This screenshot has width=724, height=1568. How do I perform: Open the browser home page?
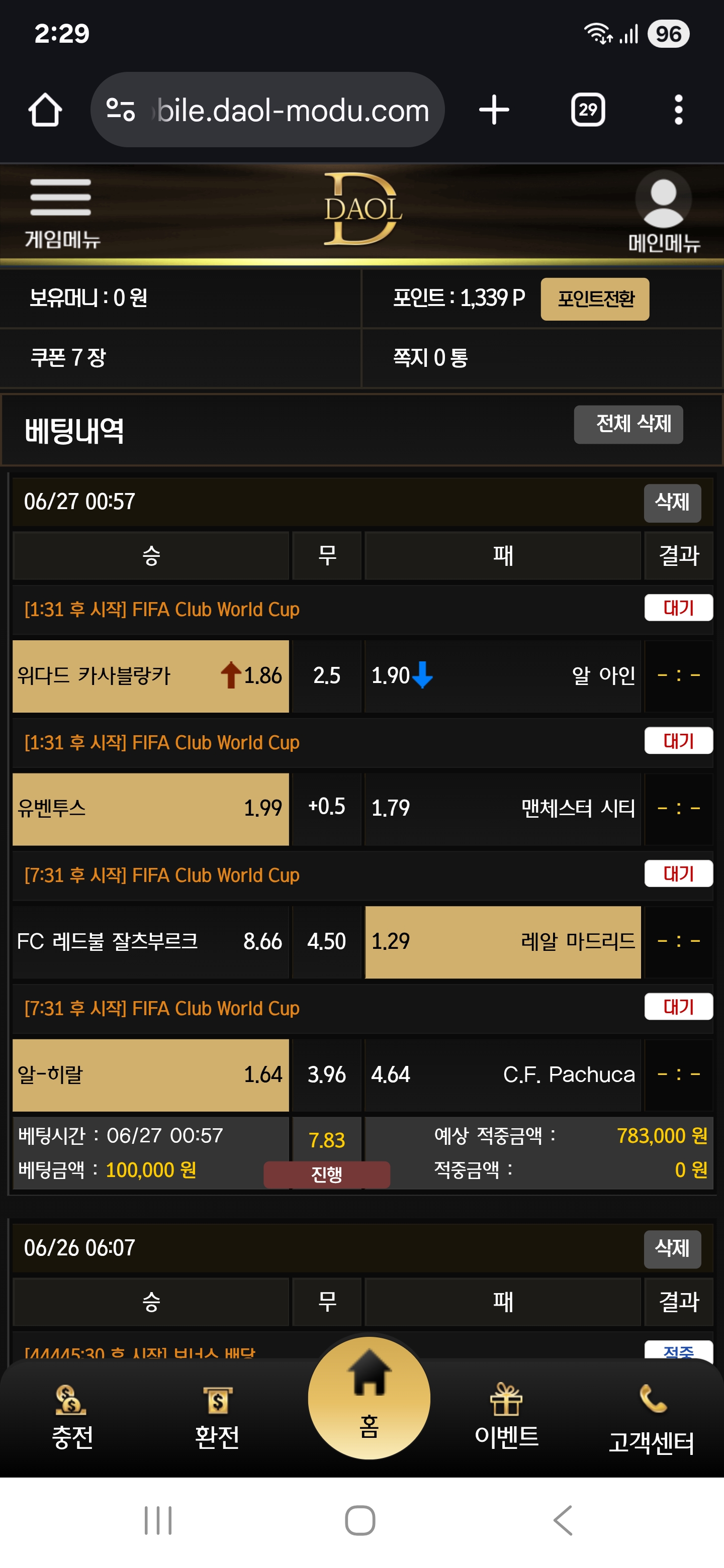(45, 110)
